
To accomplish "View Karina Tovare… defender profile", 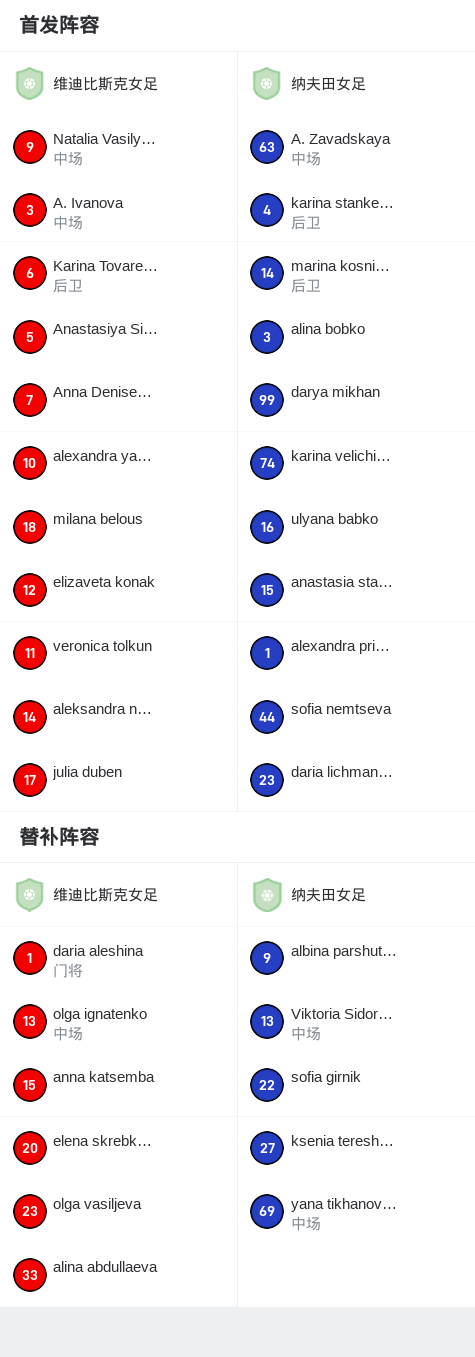I will (118, 273).
